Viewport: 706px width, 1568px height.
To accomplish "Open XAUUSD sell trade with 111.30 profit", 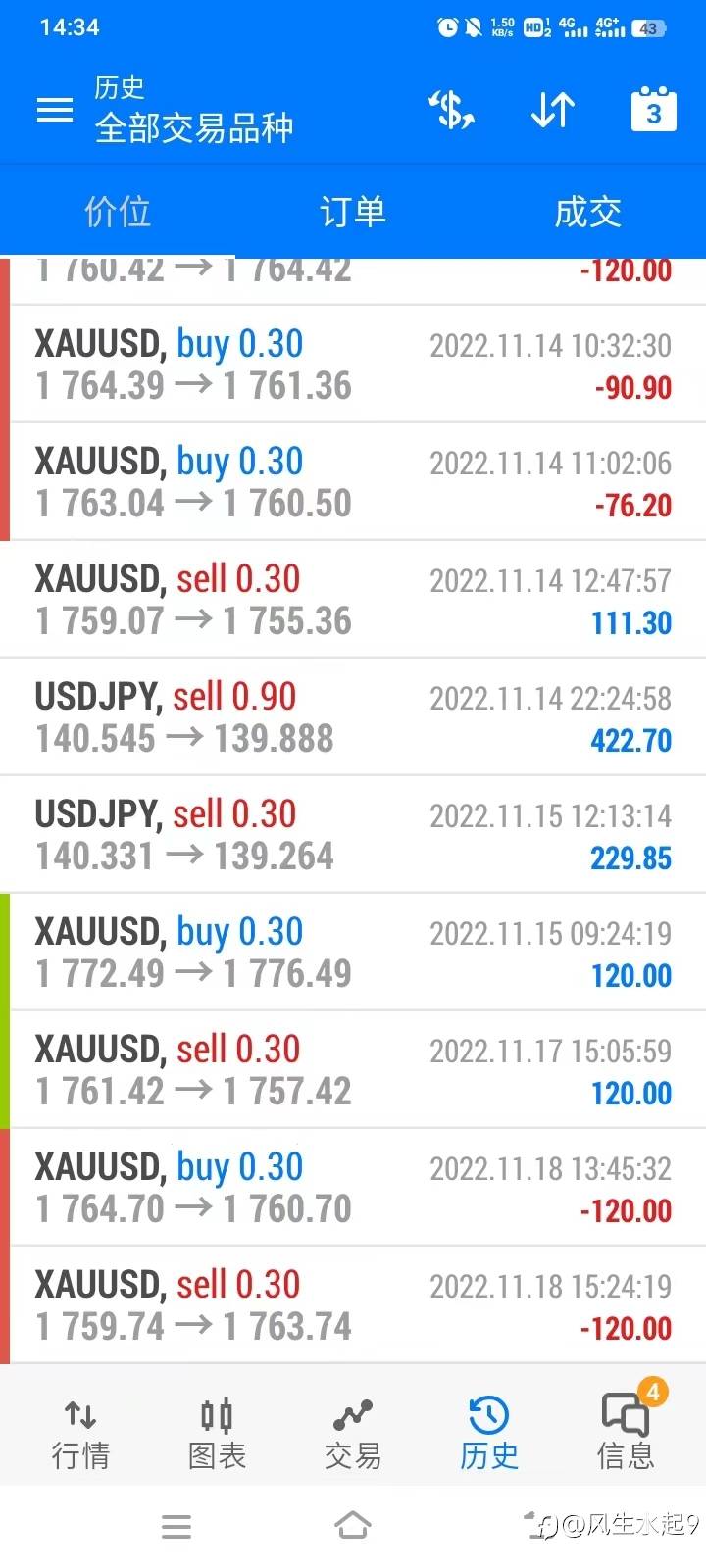I will (353, 600).
